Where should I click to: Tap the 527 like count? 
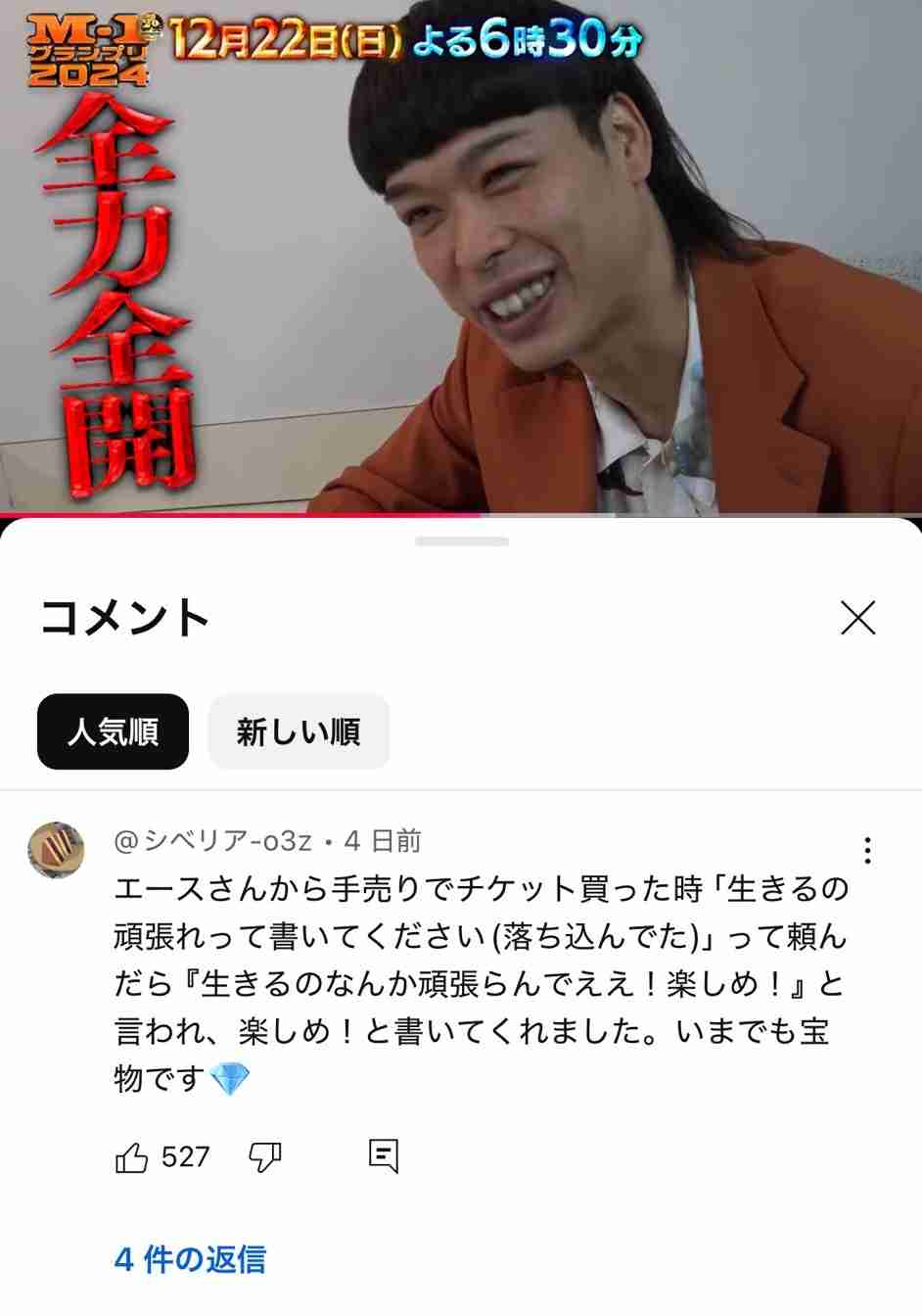[183, 1156]
